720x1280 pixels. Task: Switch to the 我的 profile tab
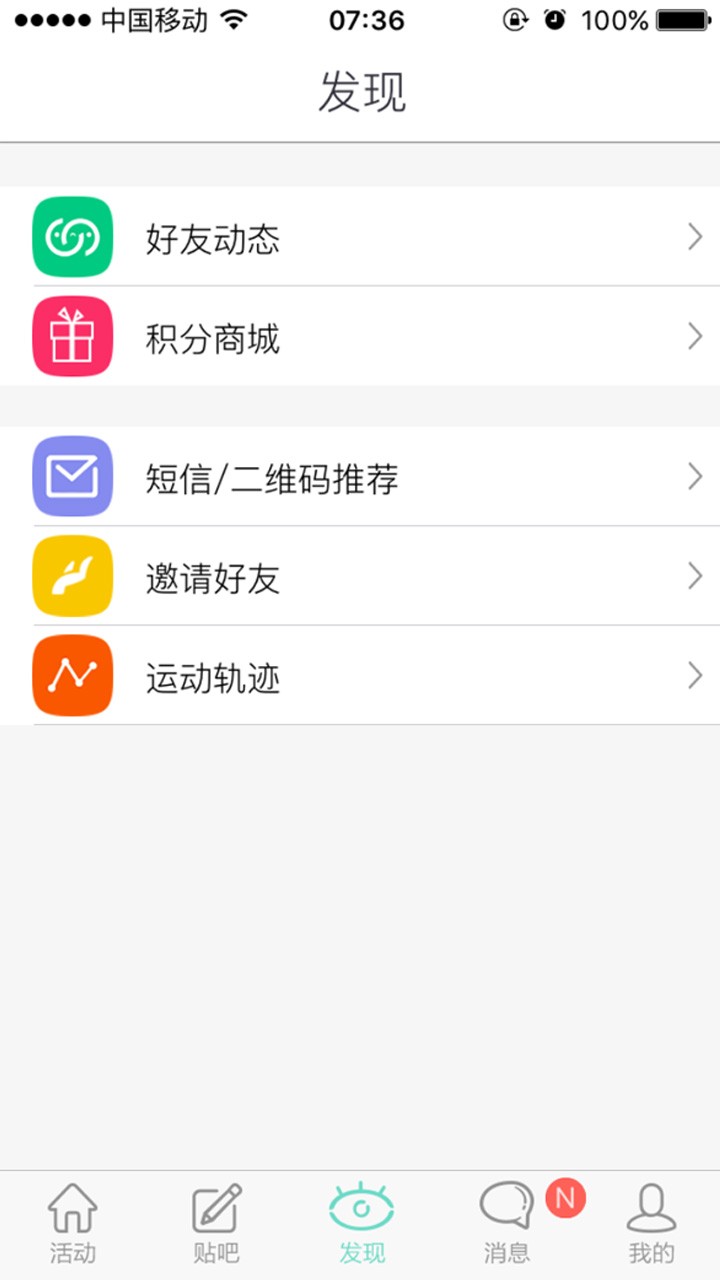651,1224
